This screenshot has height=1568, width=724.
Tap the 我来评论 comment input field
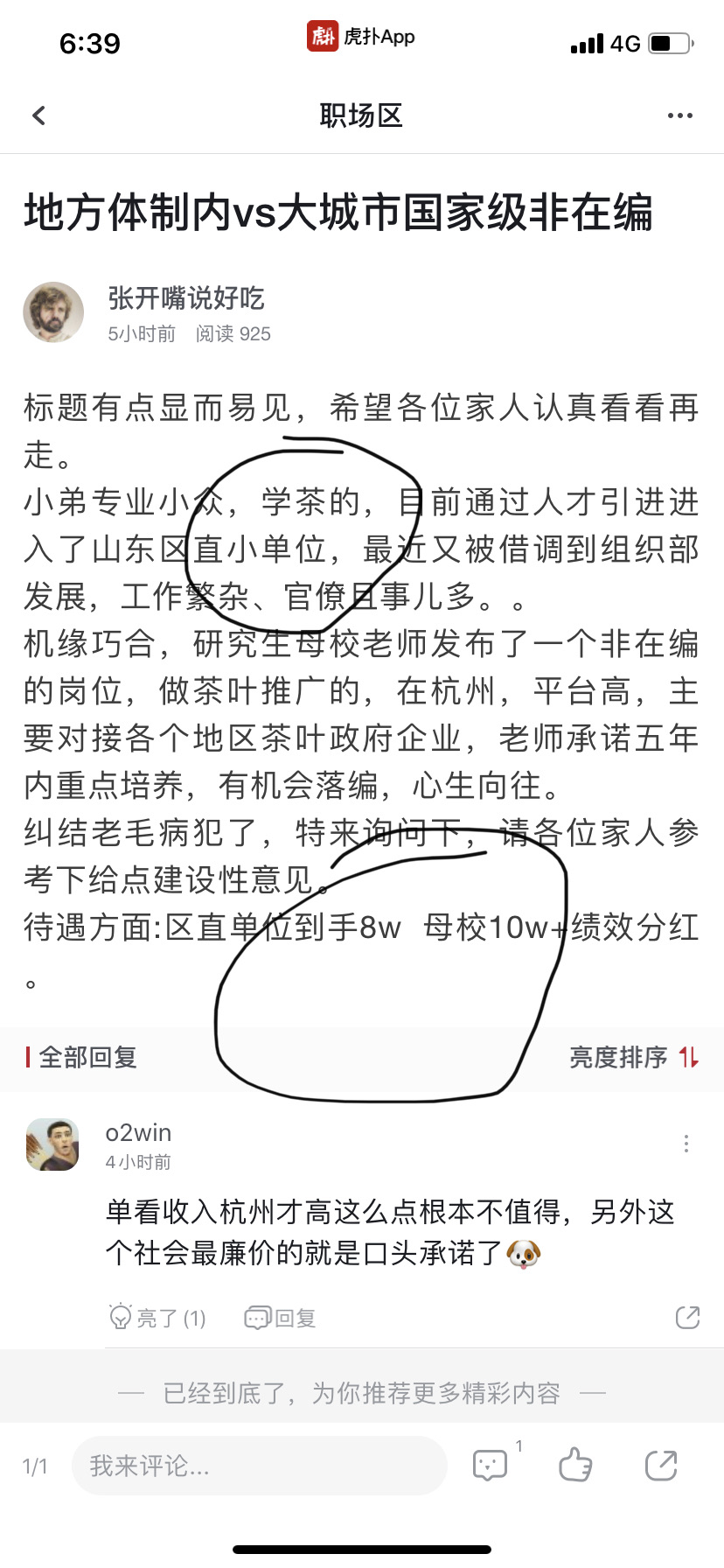click(x=259, y=1465)
